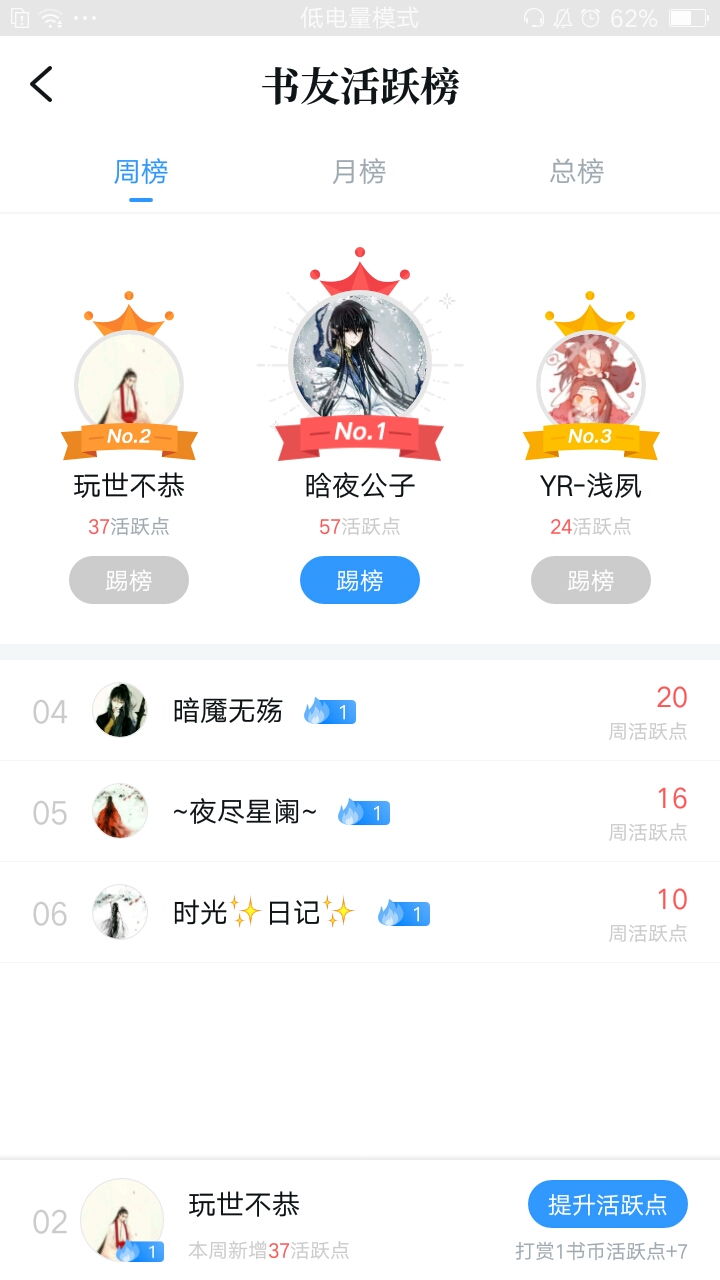Tap the 提升活跃点 button
Image resolution: width=720 pixels, height=1280 pixels.
tap(607, 1204)
